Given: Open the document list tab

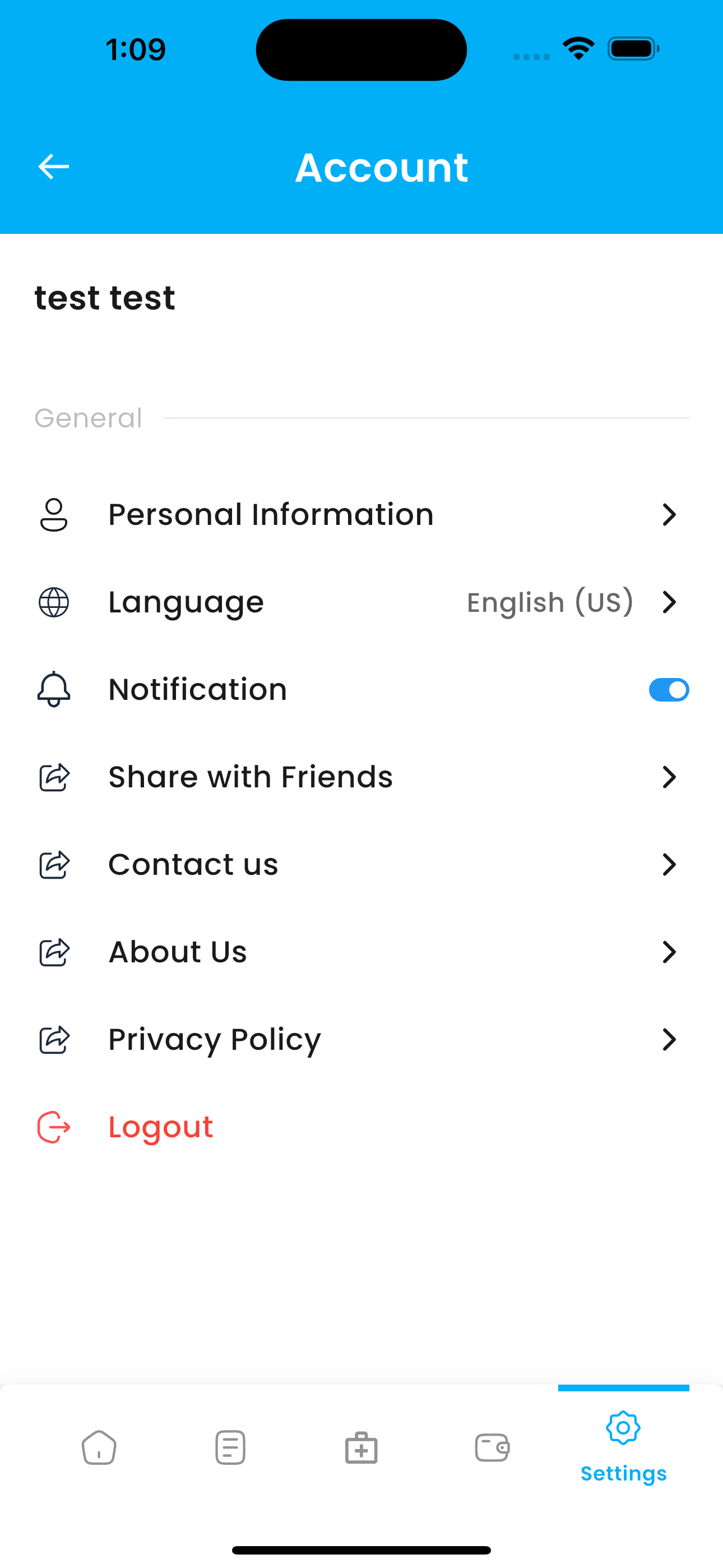Looking at the screenshot, I should pos(230,1447).
